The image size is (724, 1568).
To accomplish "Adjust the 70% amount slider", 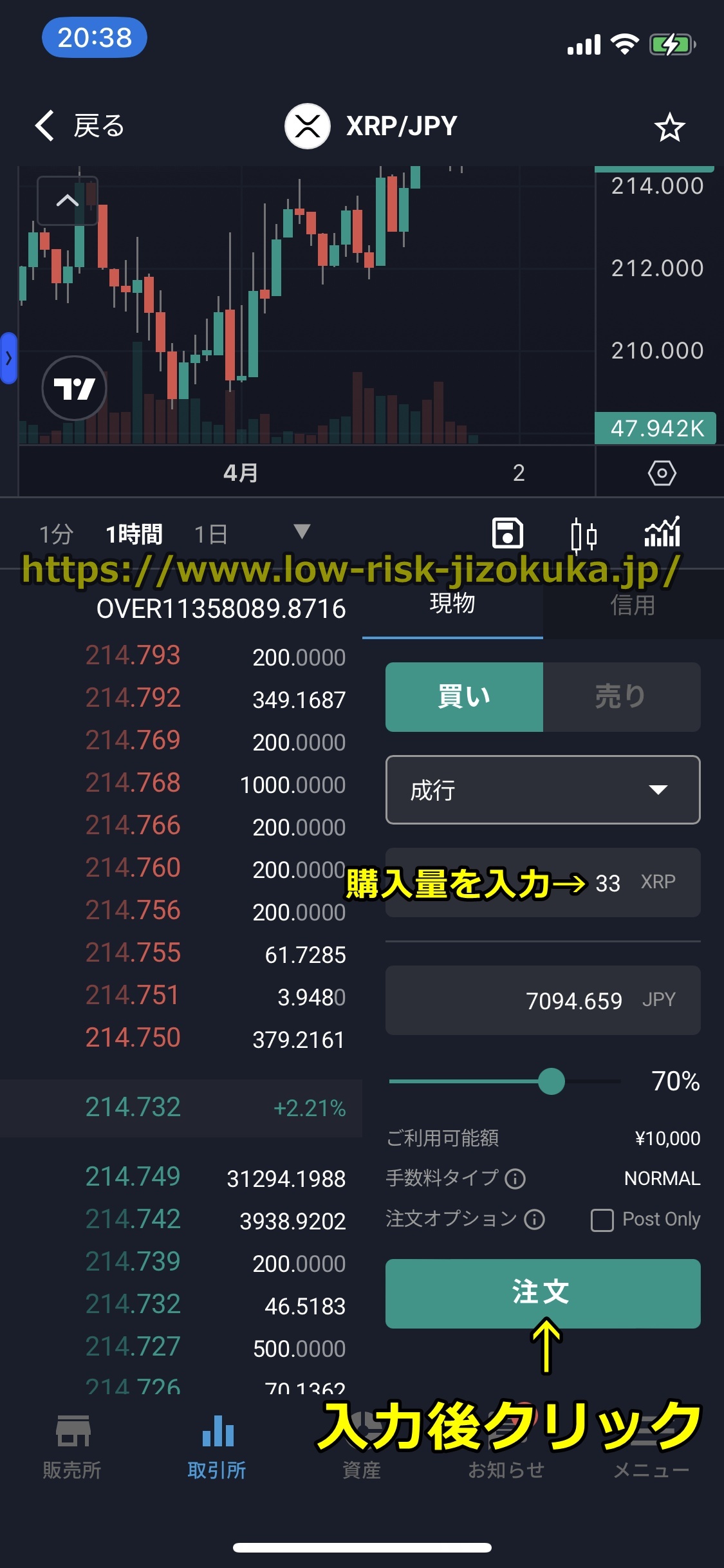I will [x=552, y=1081].
